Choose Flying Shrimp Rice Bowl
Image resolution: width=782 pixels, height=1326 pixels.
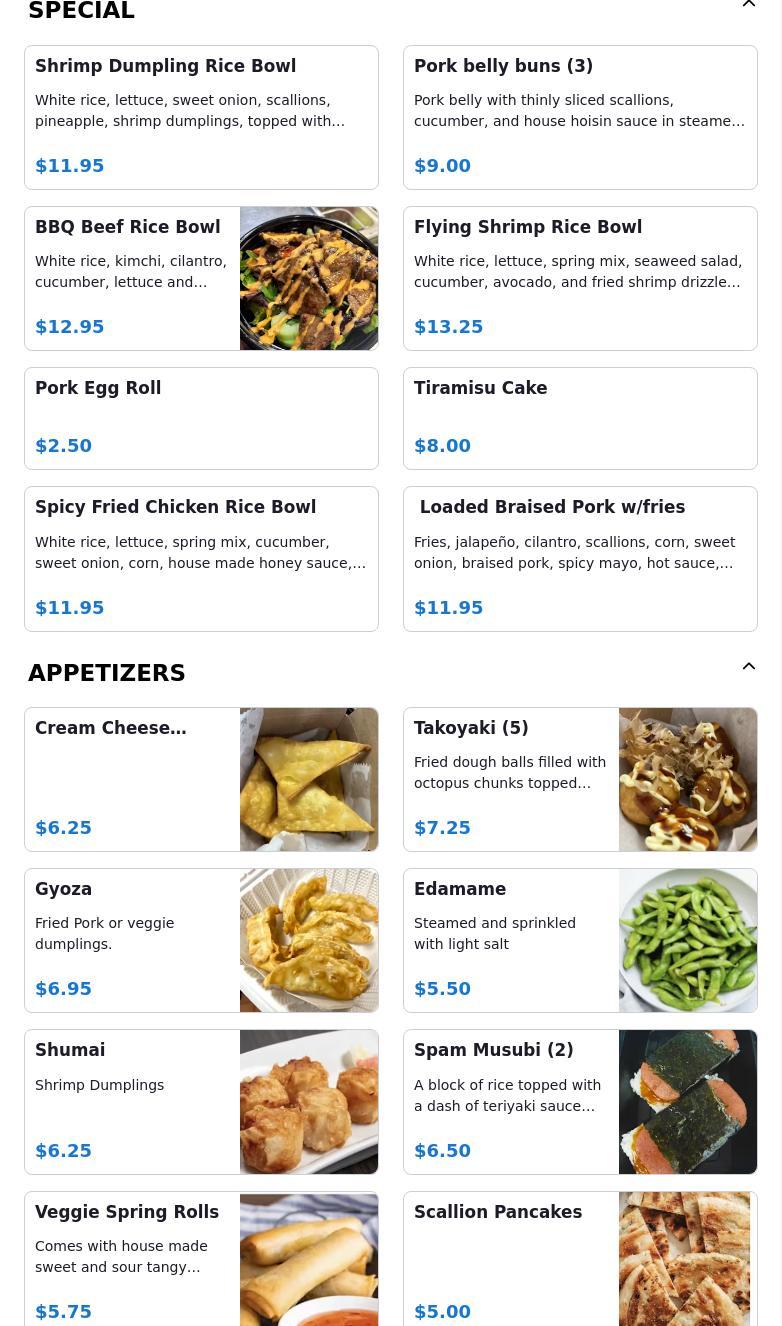point(580,278)
